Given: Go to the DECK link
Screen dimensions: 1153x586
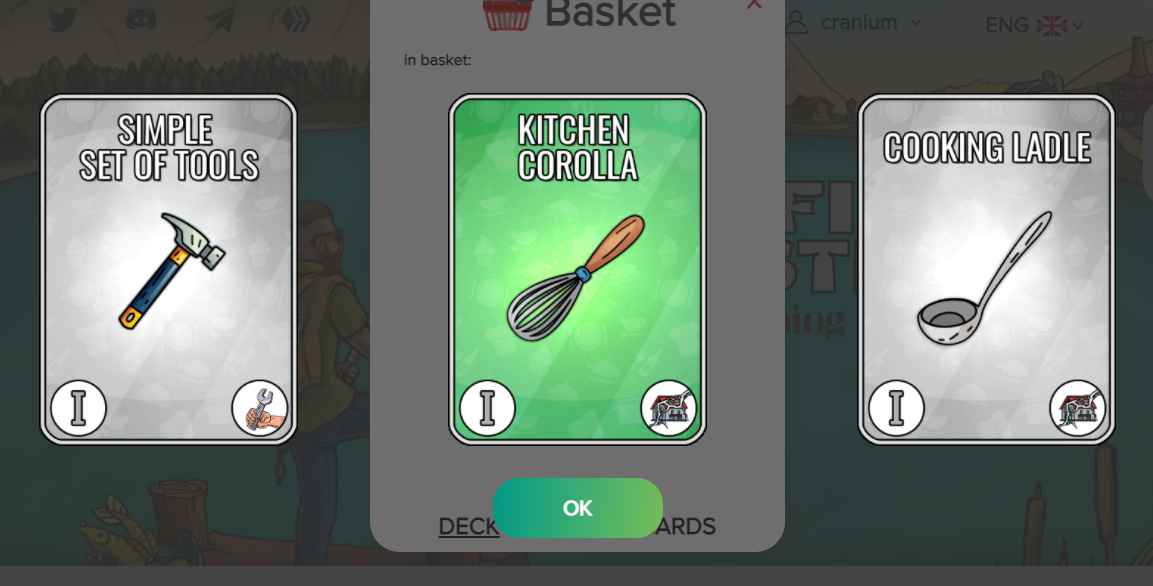Looking at the screenshot, I should (467, 526).
